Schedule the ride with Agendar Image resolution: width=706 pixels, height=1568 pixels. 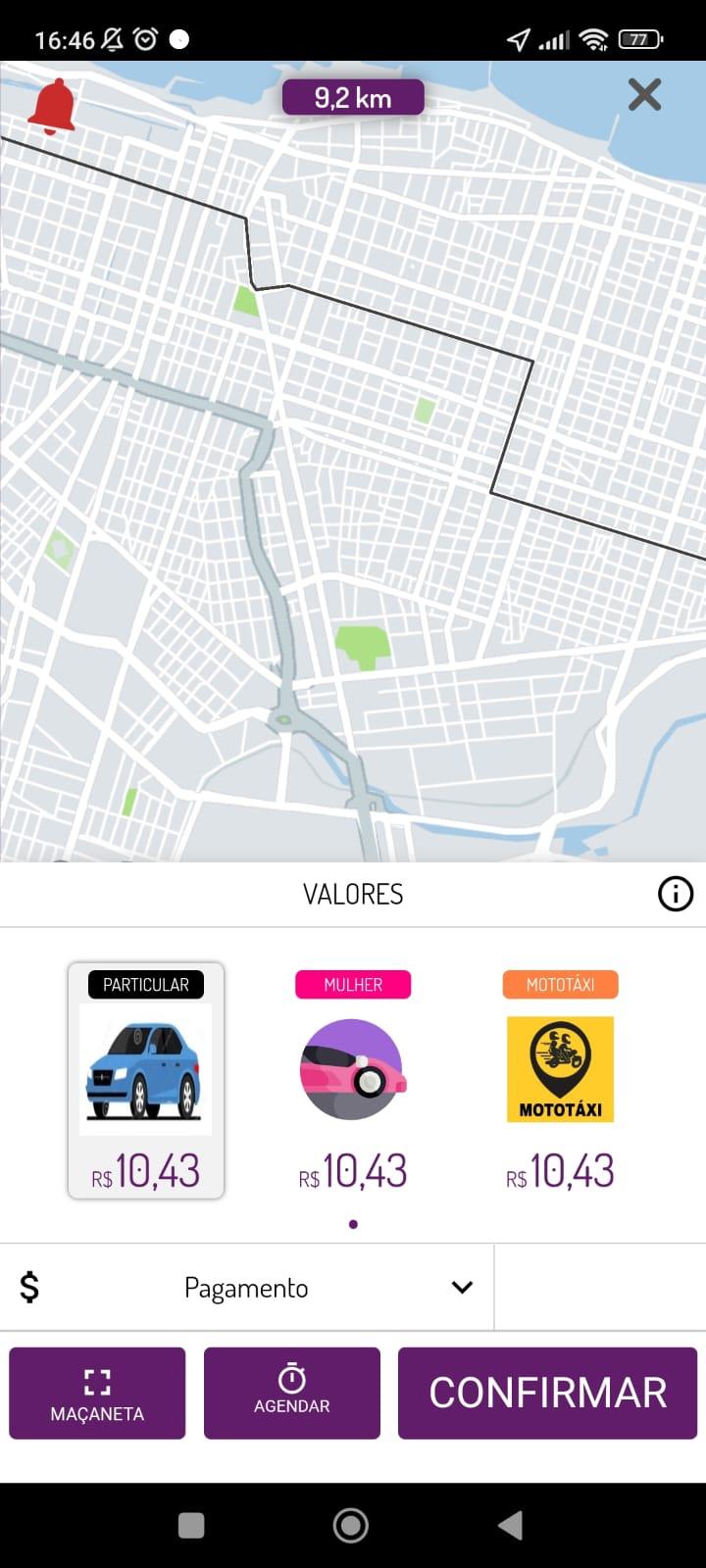pyautogui.click(x=292, y=1393)
